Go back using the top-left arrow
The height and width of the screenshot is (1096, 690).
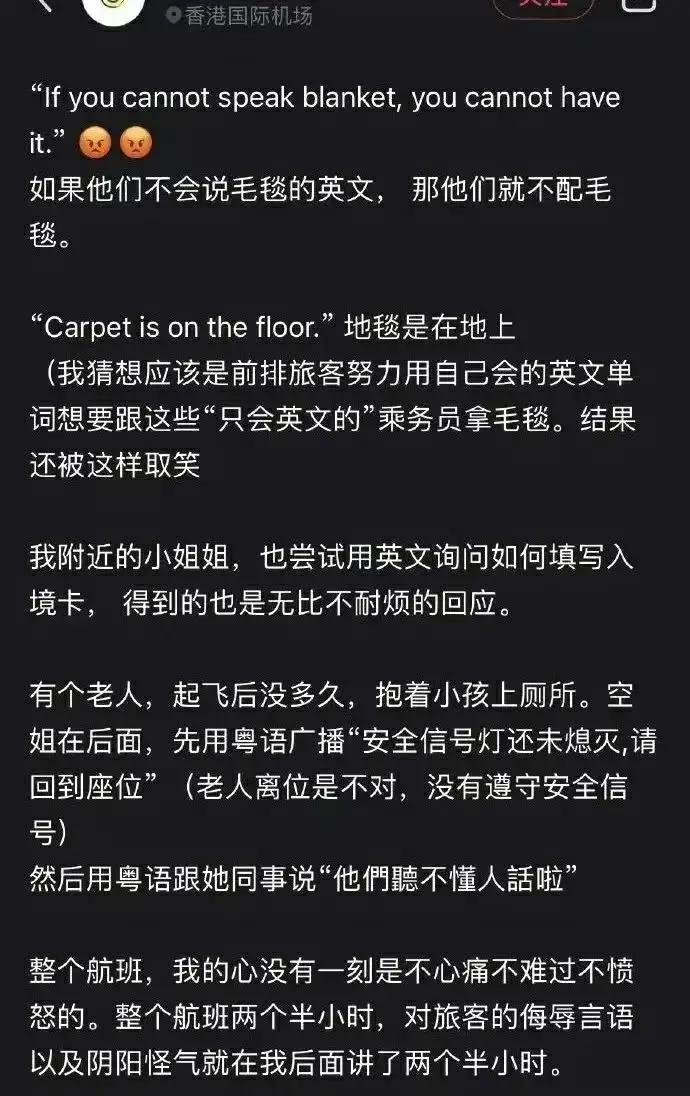tap(41, 4)
